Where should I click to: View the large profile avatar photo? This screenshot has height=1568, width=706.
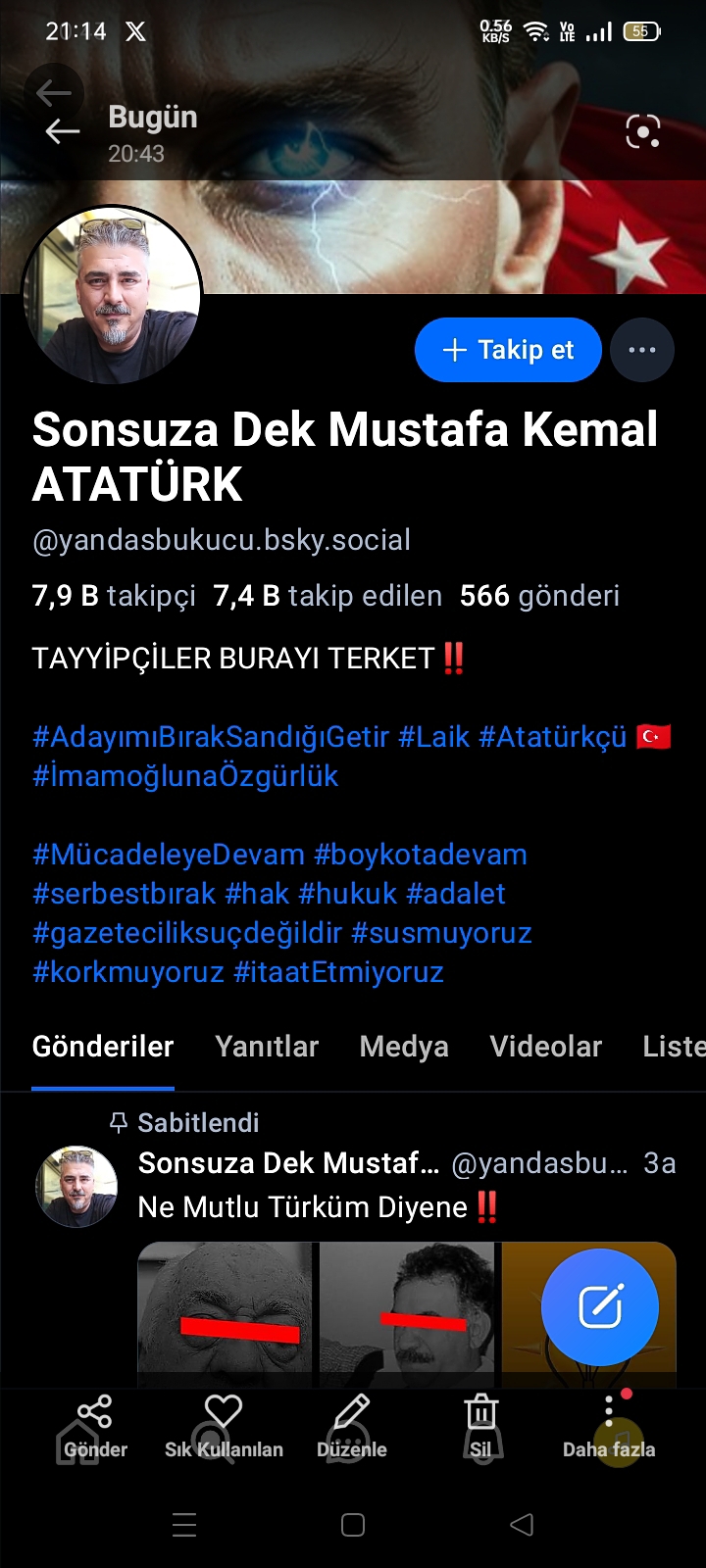(112, 295)
